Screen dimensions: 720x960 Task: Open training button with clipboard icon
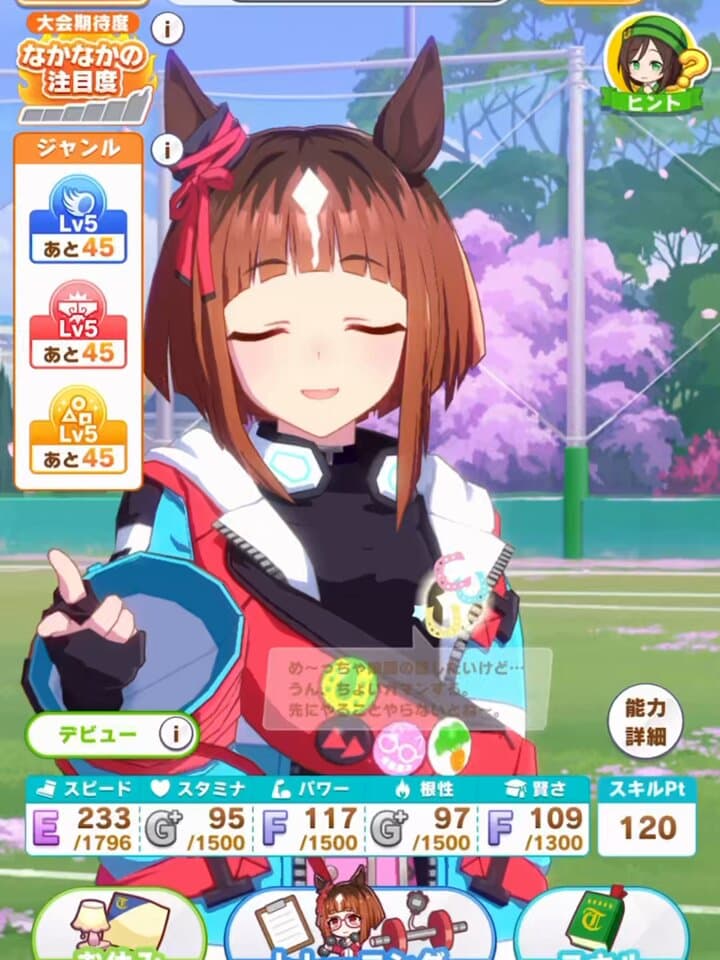pos(360,925)
